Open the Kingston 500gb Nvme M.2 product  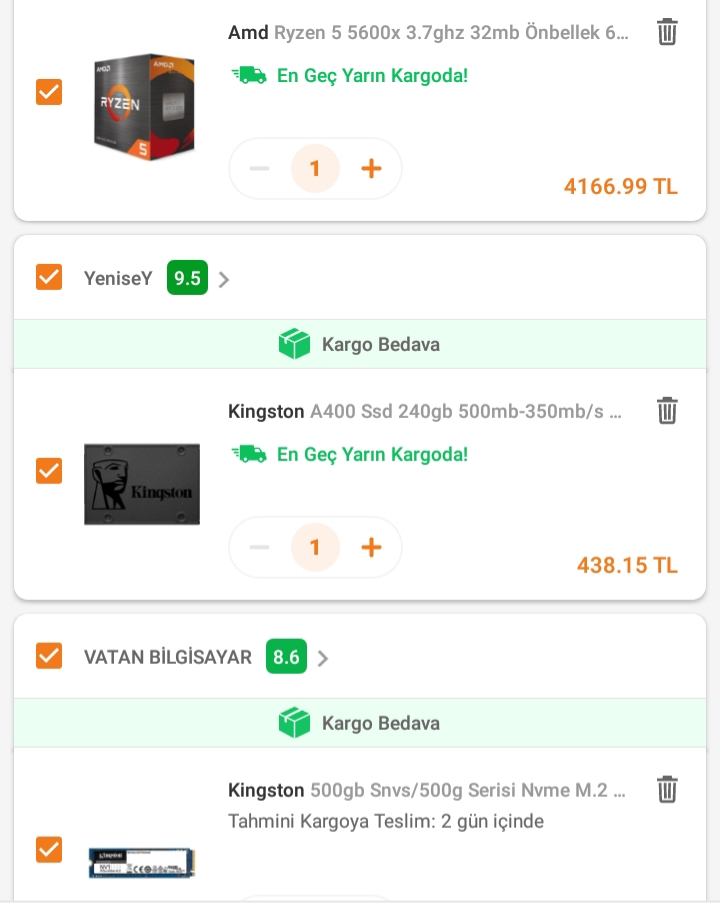(425, 790)
